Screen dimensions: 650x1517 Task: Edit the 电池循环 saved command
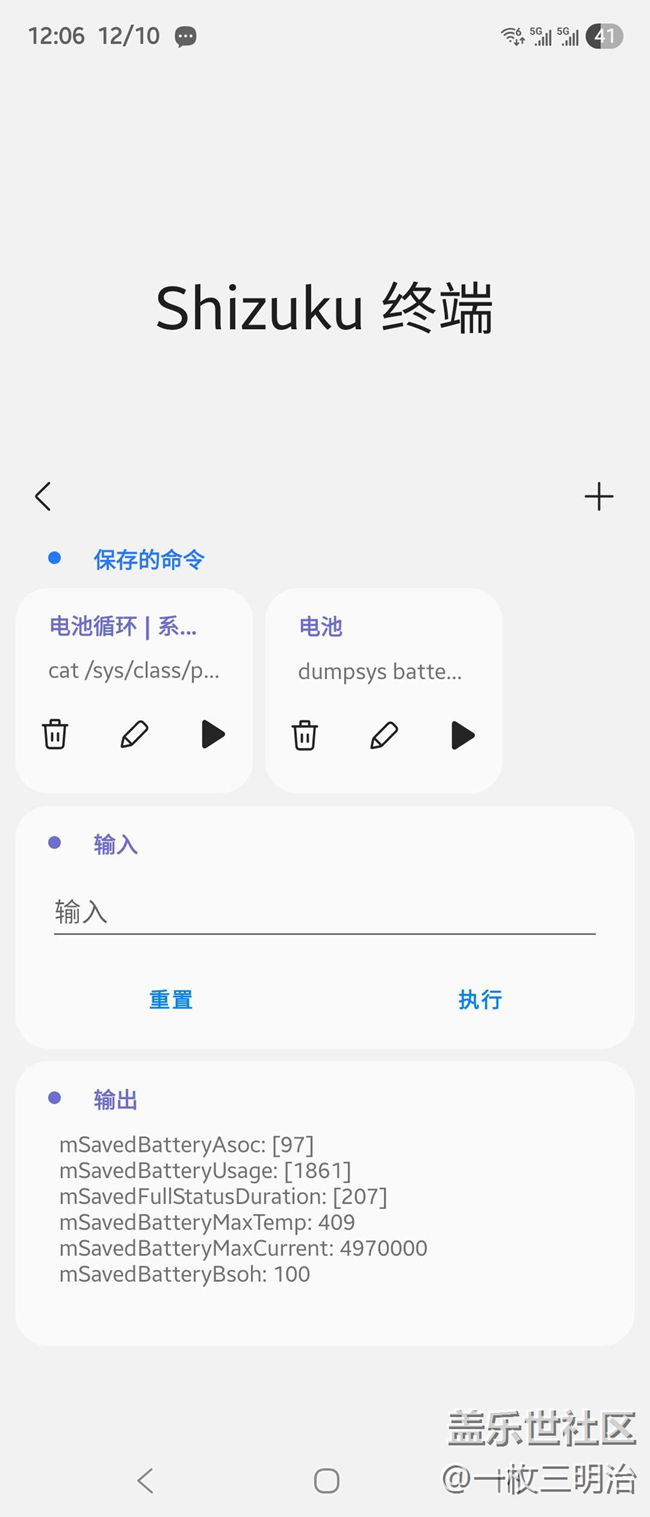(134, 735)
